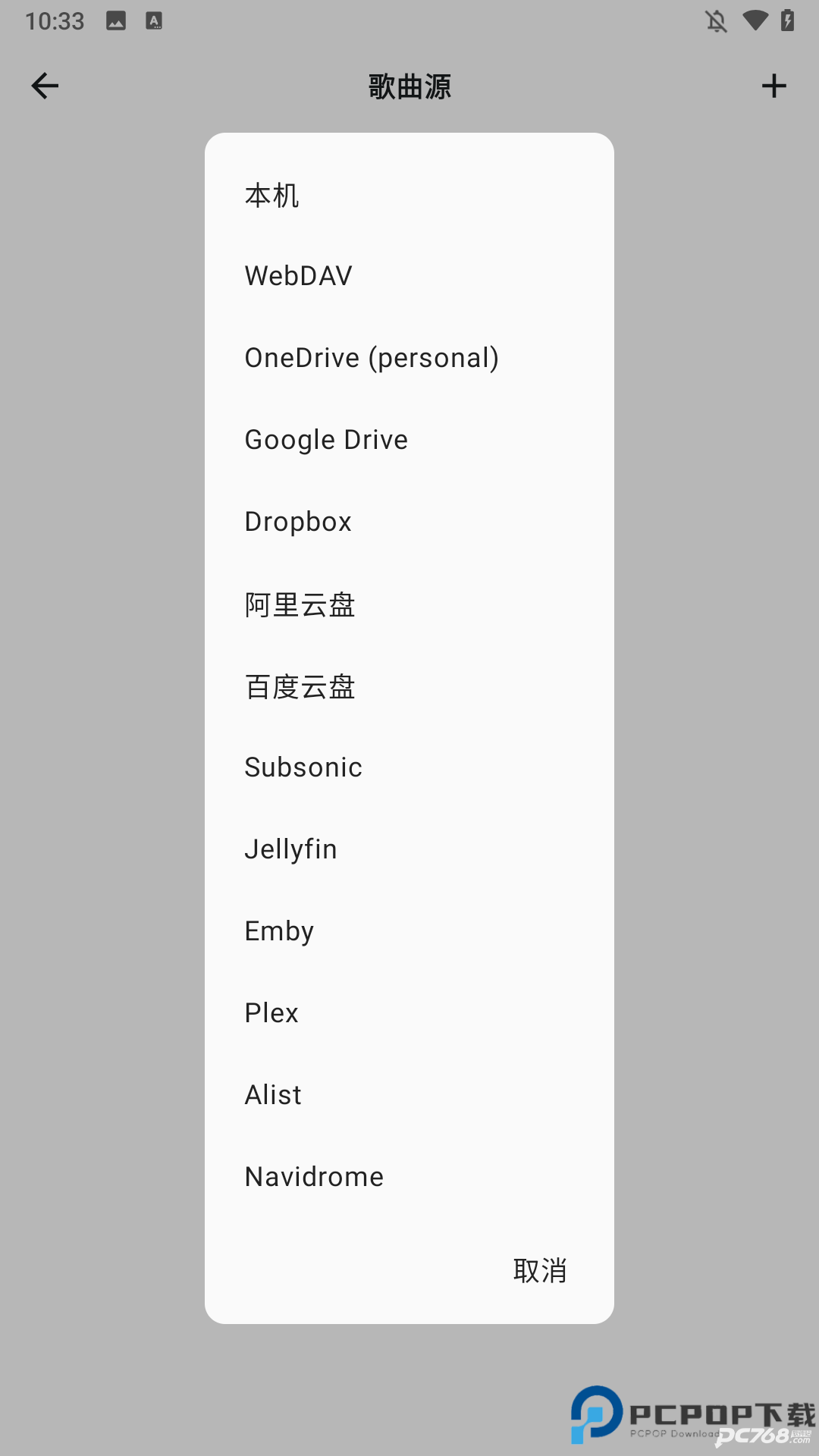
Task: Go back using the arrow icon
Action: 45,86
